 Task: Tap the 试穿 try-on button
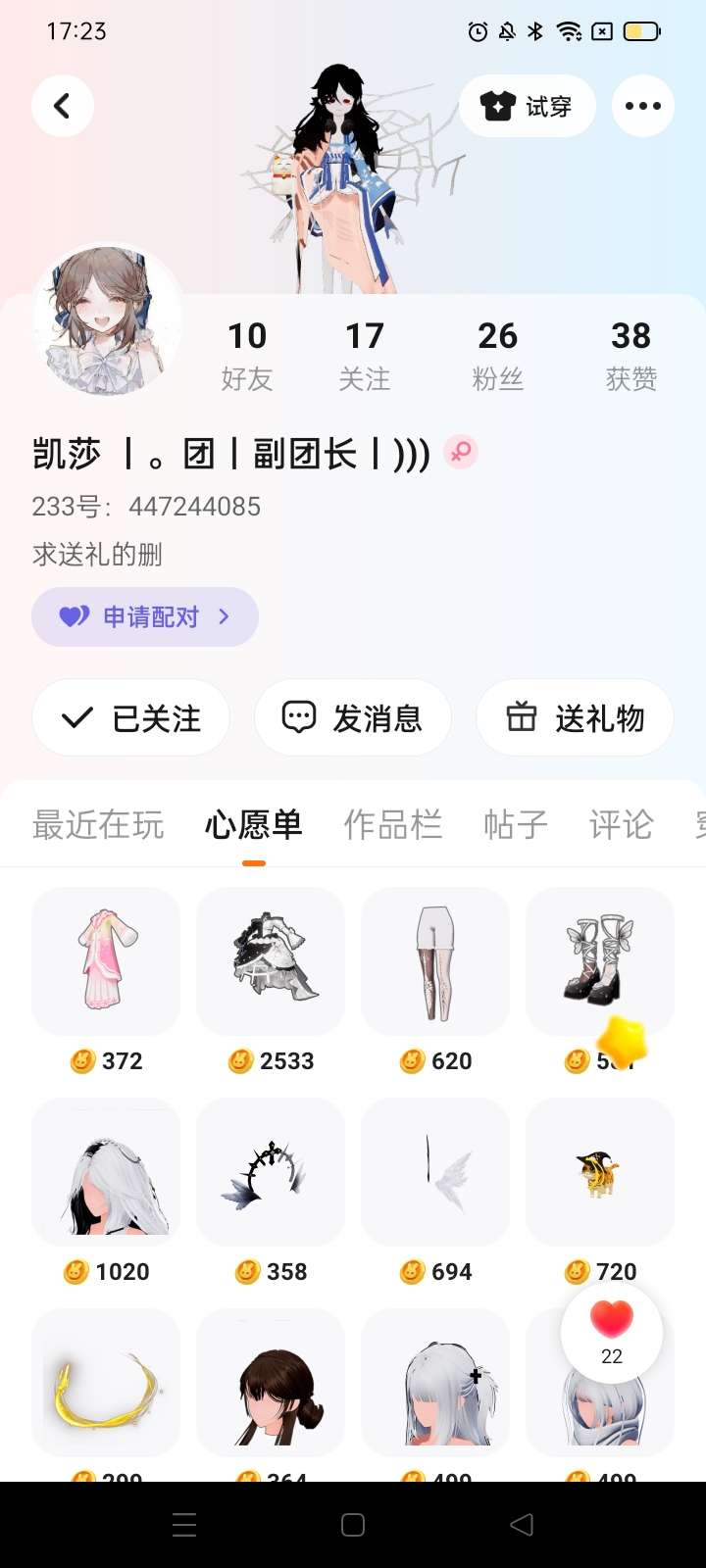click(x=528, y=106)
